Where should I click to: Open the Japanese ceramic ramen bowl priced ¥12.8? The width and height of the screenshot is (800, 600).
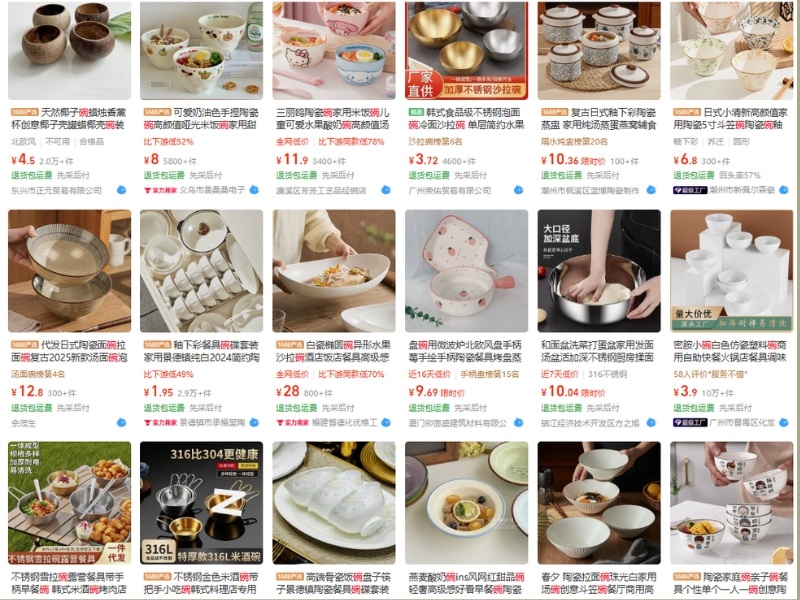click(69, 270)
